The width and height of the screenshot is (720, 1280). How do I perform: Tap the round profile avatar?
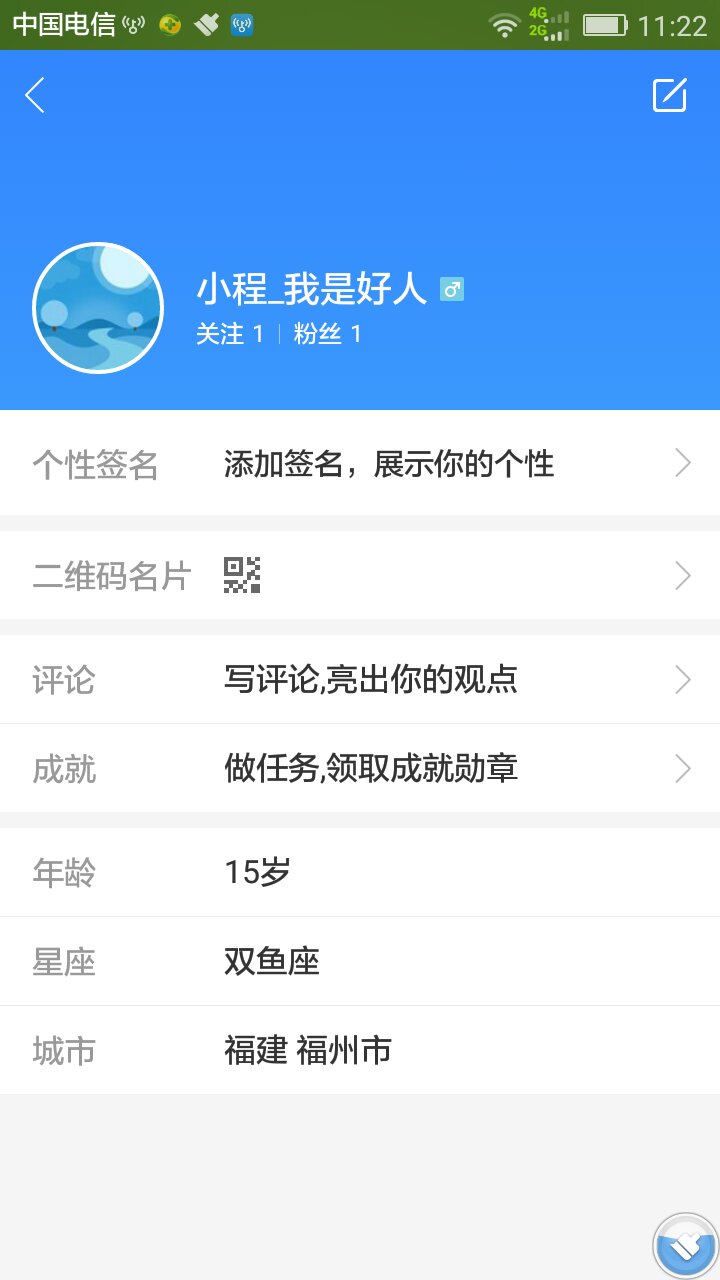pos(98,308)
